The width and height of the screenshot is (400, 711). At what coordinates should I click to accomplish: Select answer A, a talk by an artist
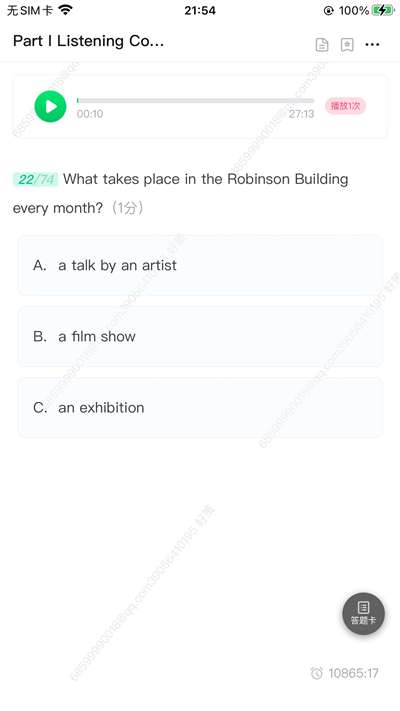[x=200, y=265]
